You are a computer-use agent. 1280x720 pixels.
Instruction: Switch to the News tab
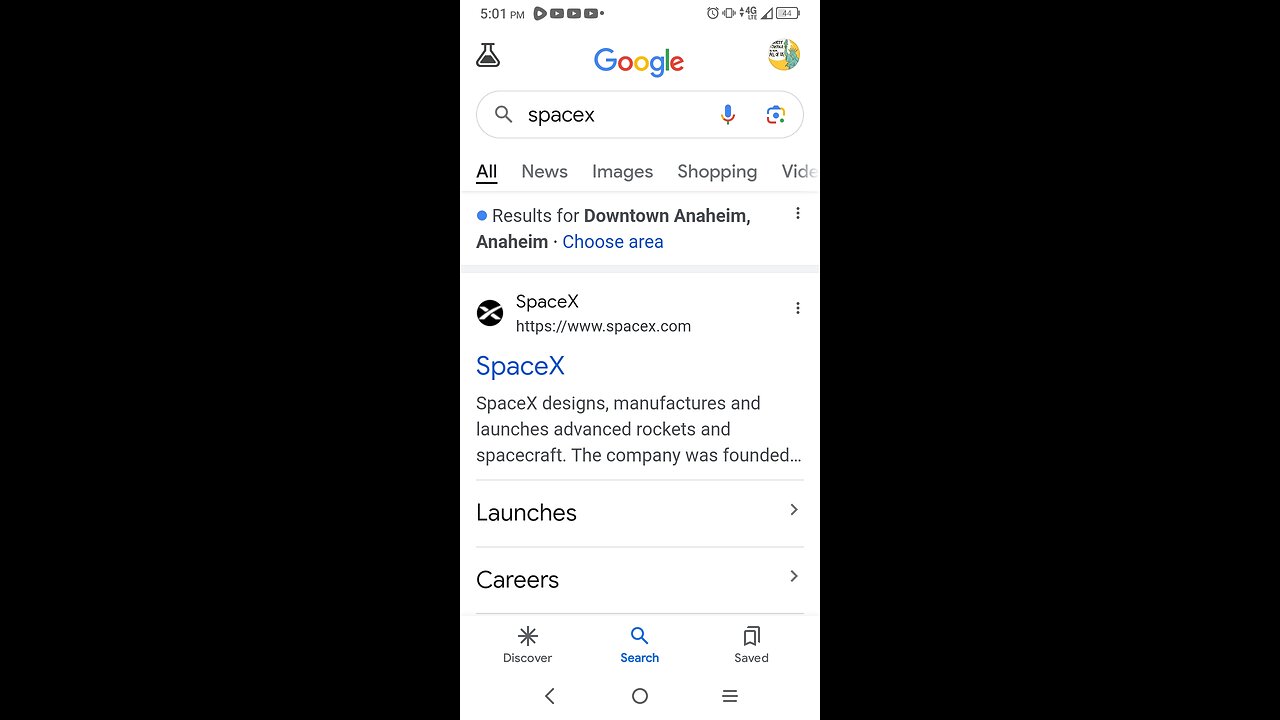click(x=544, y=171)
